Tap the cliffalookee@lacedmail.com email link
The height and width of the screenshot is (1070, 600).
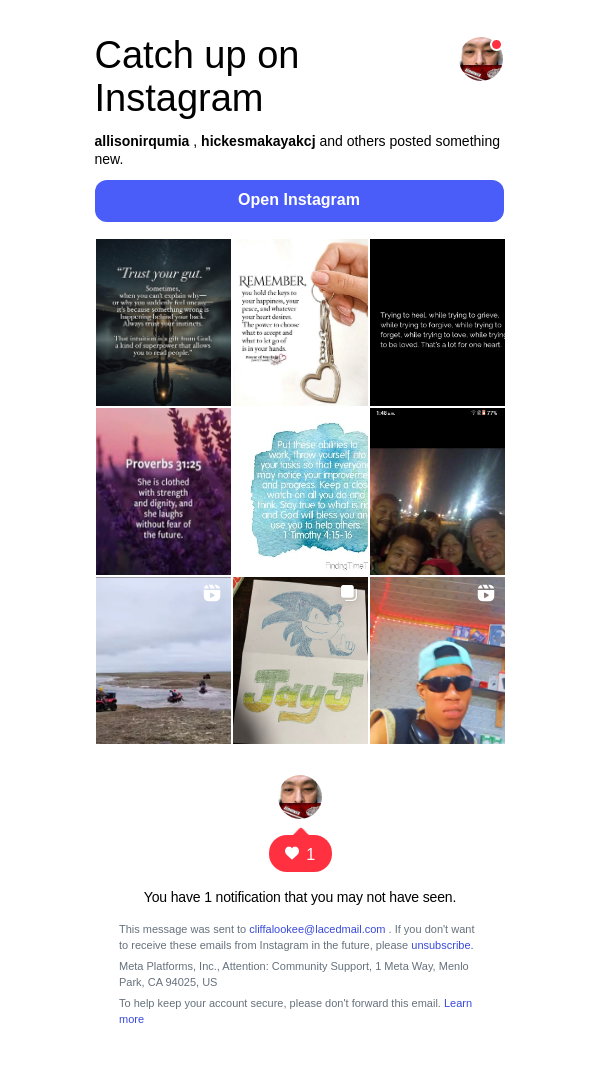click(317, 929)
